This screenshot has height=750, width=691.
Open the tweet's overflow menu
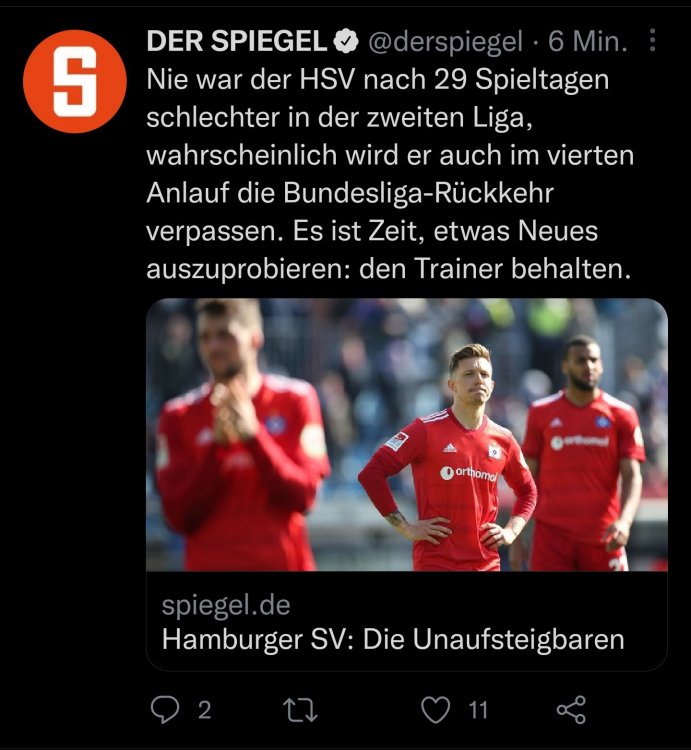tap(653, 41)
